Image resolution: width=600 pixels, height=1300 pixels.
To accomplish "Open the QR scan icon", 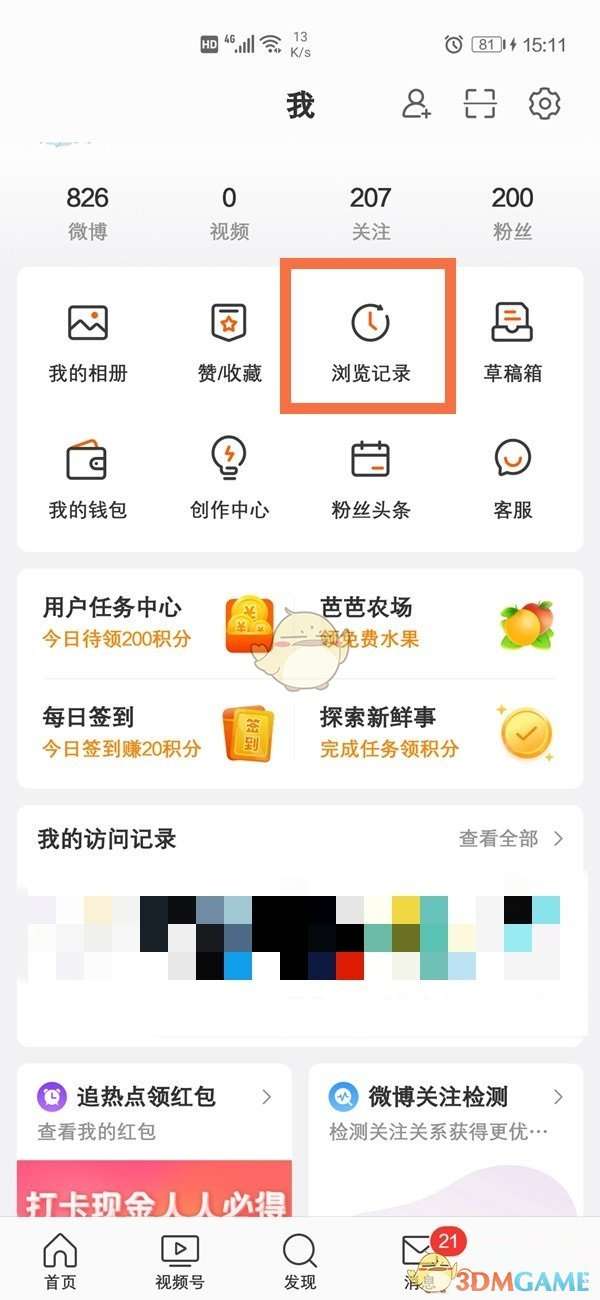I will pyautogui.click(x=480, y=104).
